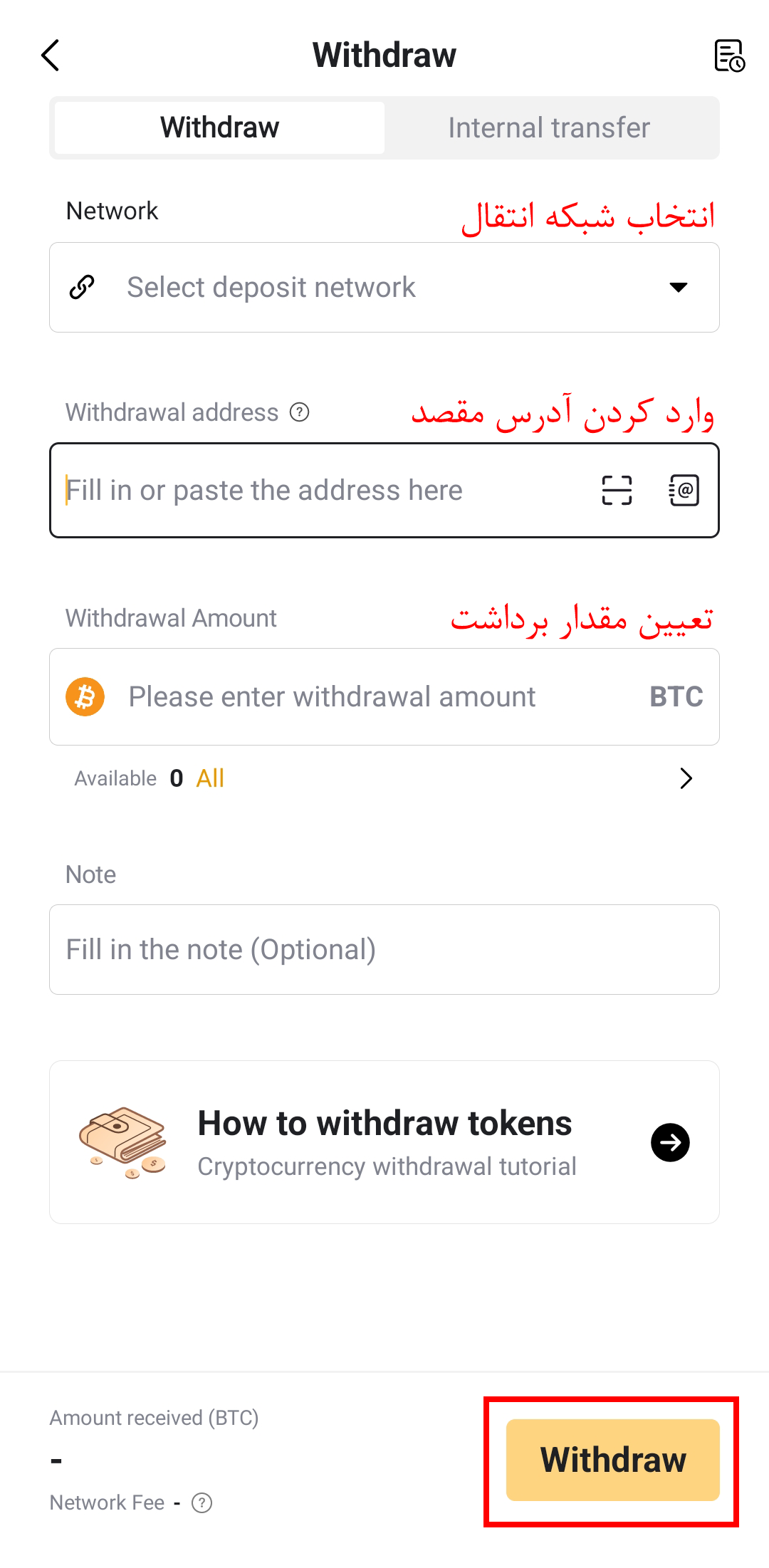Focus the withdrawal address field

[x=324, y=491]
